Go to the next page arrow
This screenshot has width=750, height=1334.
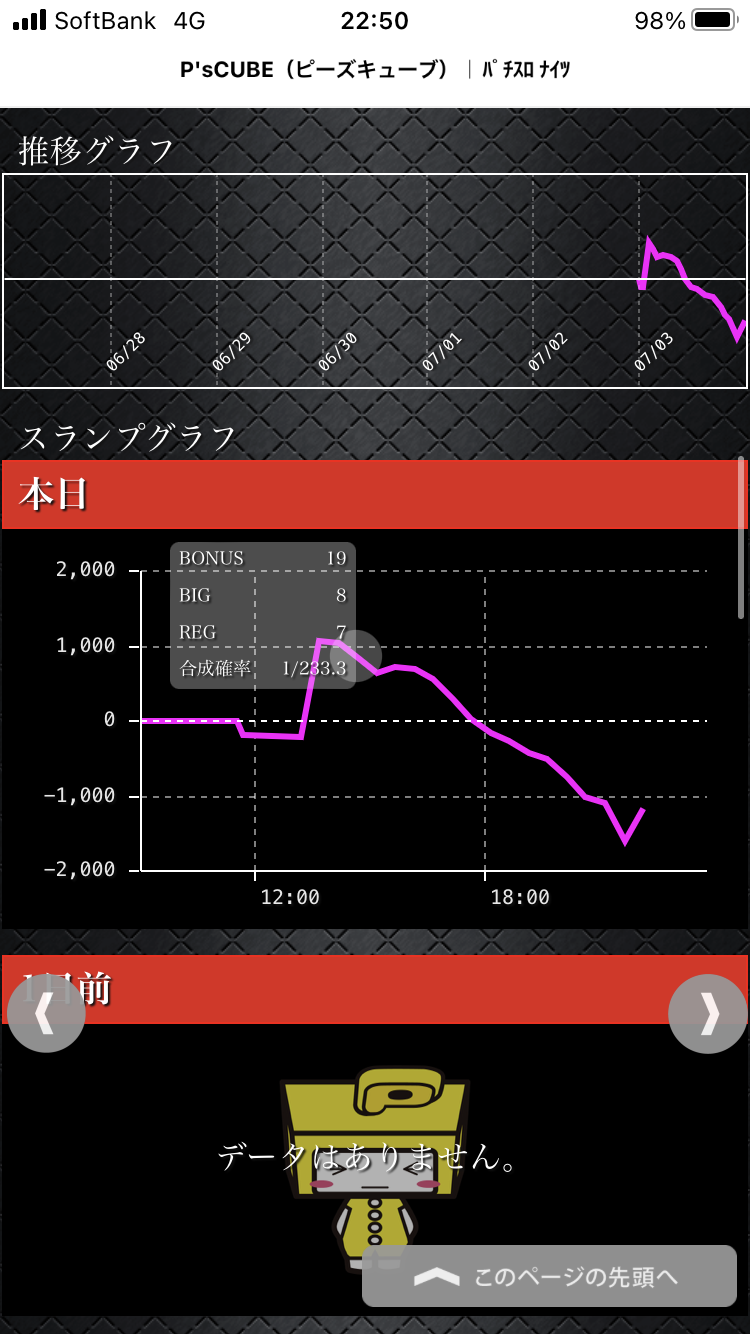pyautogui.click(x=708, y=1013)
